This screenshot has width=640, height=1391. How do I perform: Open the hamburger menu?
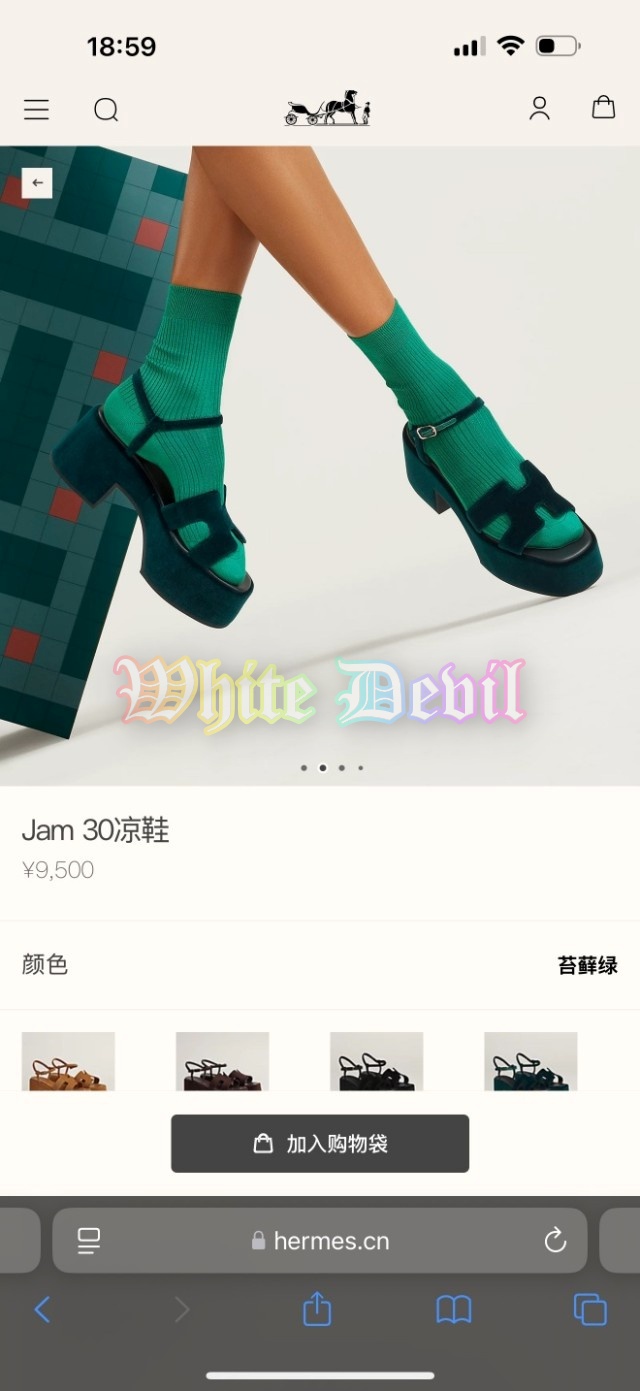[36, 109]
